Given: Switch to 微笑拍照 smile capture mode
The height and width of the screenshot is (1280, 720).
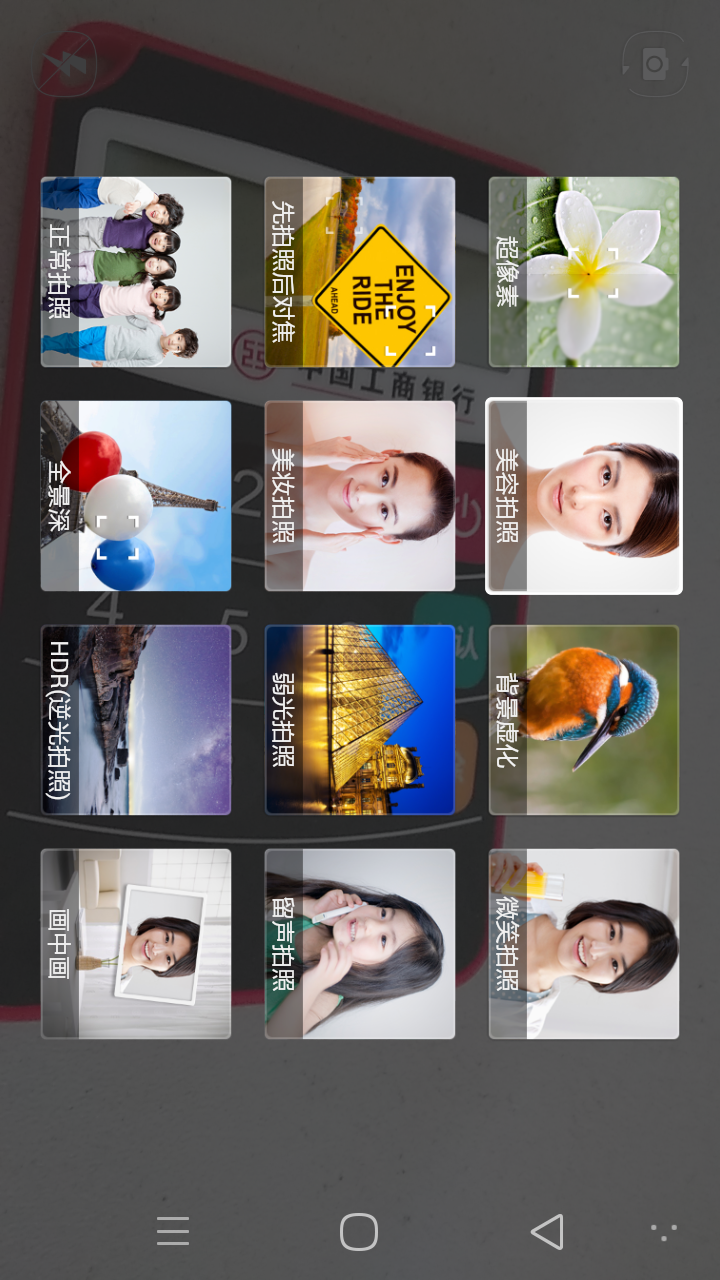Looking at the screenshot, I should [x=584, y=944].
